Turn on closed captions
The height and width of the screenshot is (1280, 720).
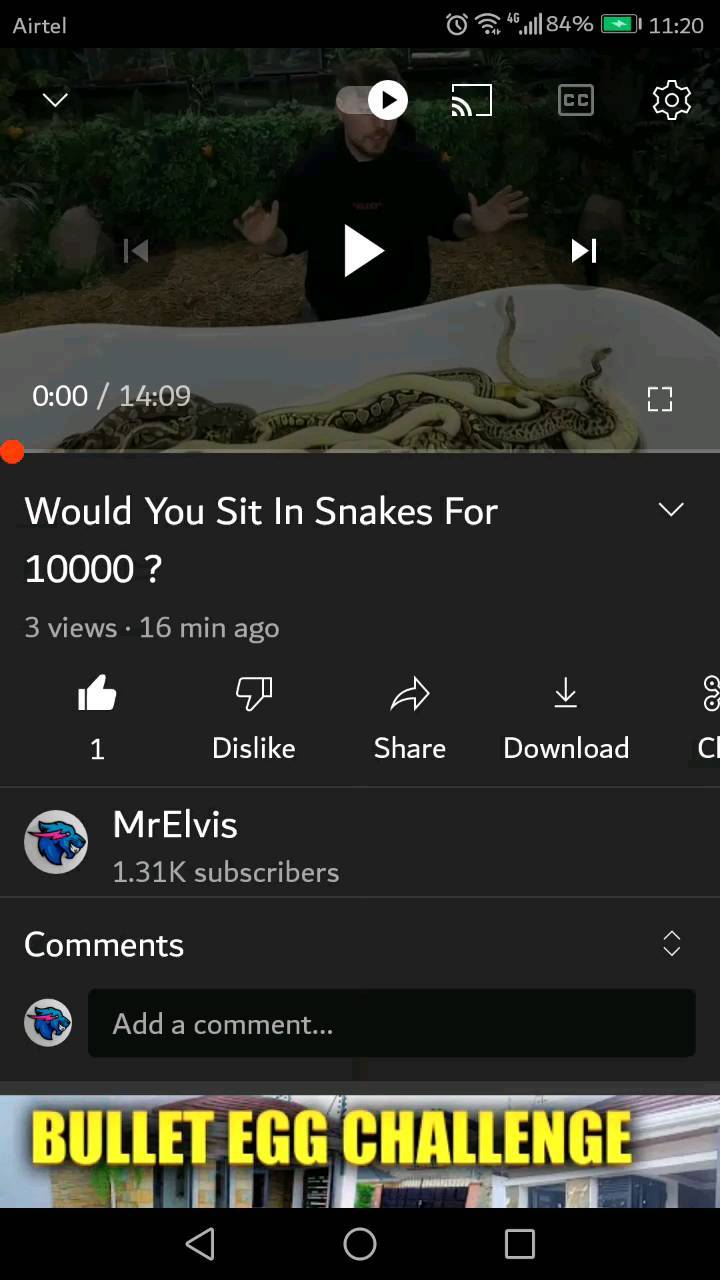tap(575, 100)
